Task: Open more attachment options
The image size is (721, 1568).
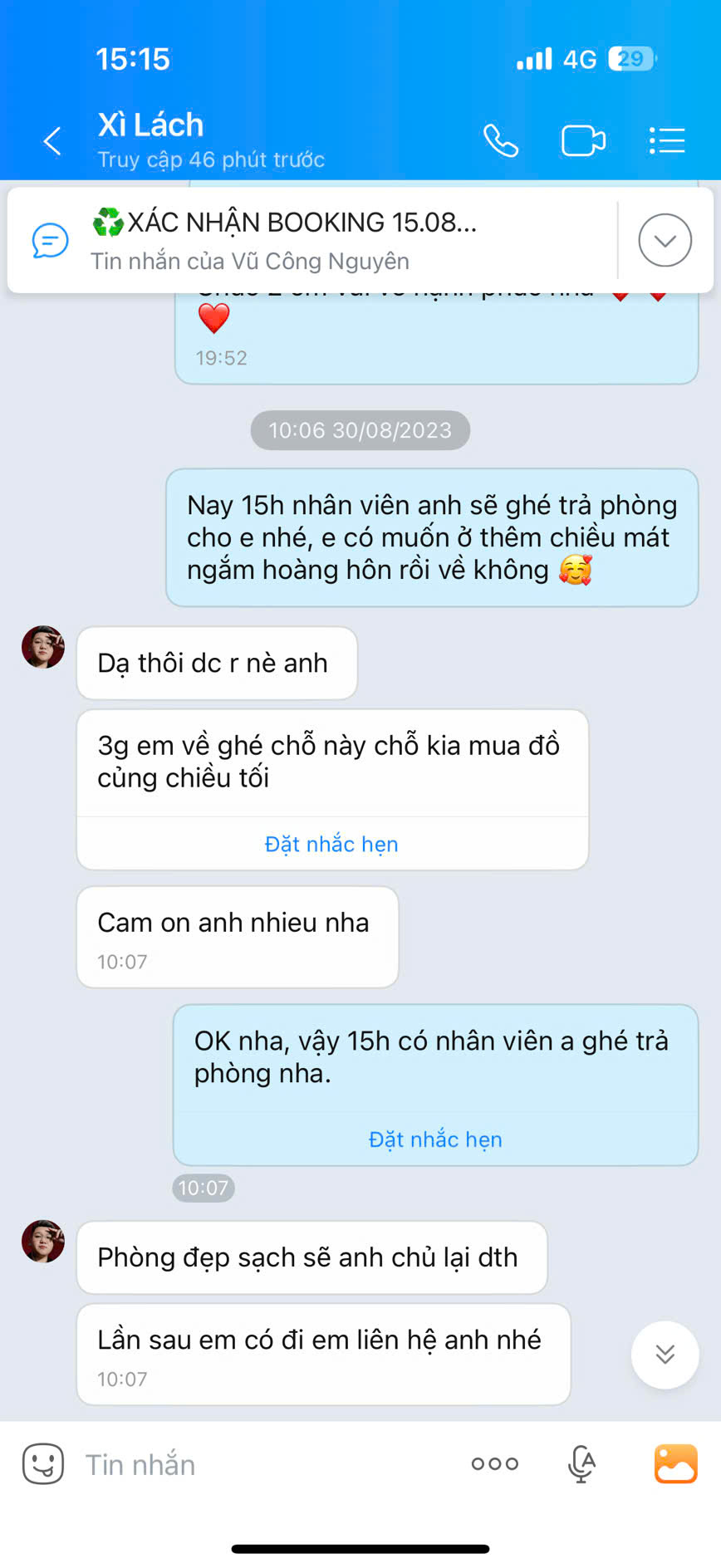Action: [495, 1463]
